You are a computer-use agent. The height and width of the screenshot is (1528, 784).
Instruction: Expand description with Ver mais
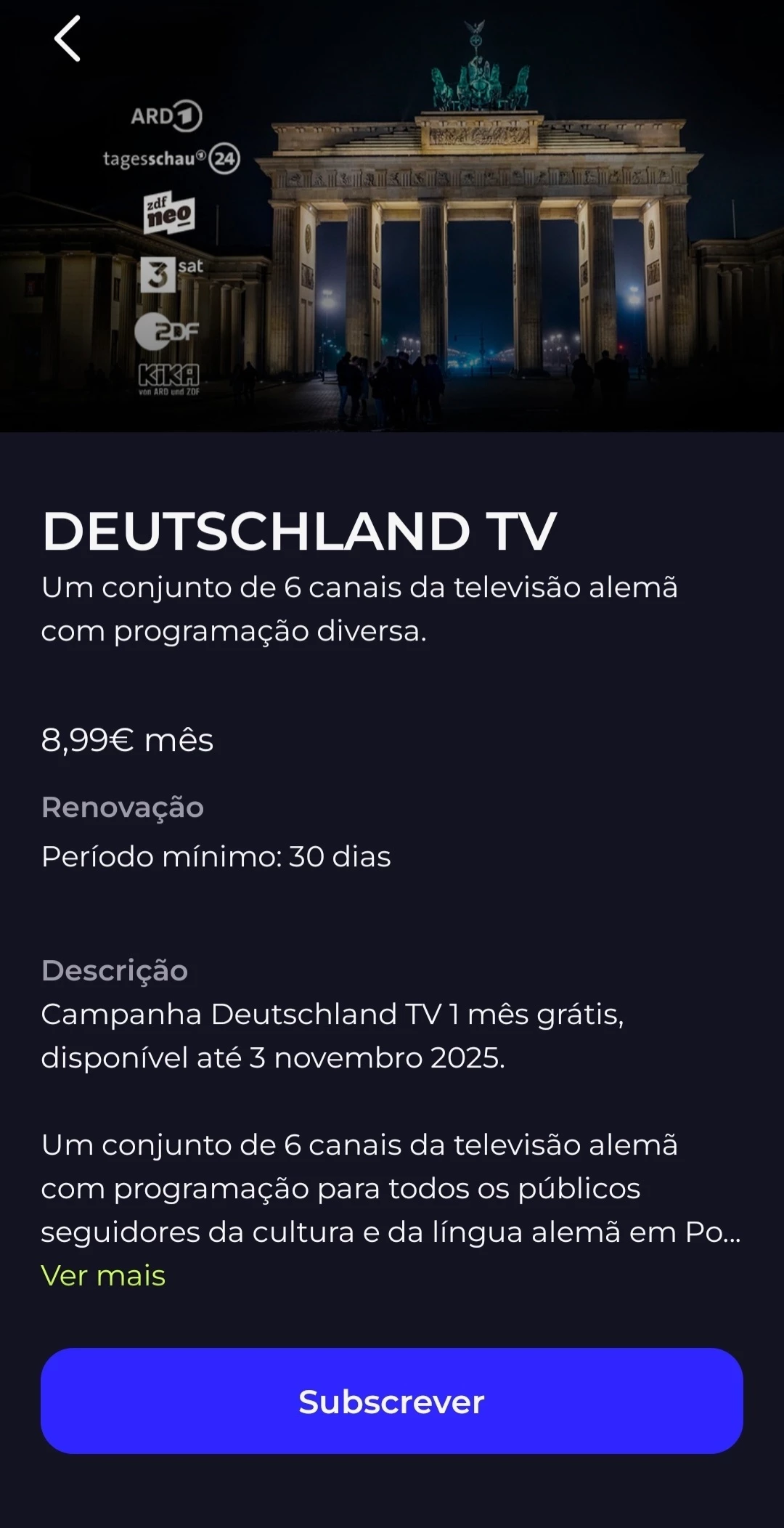103,1275
